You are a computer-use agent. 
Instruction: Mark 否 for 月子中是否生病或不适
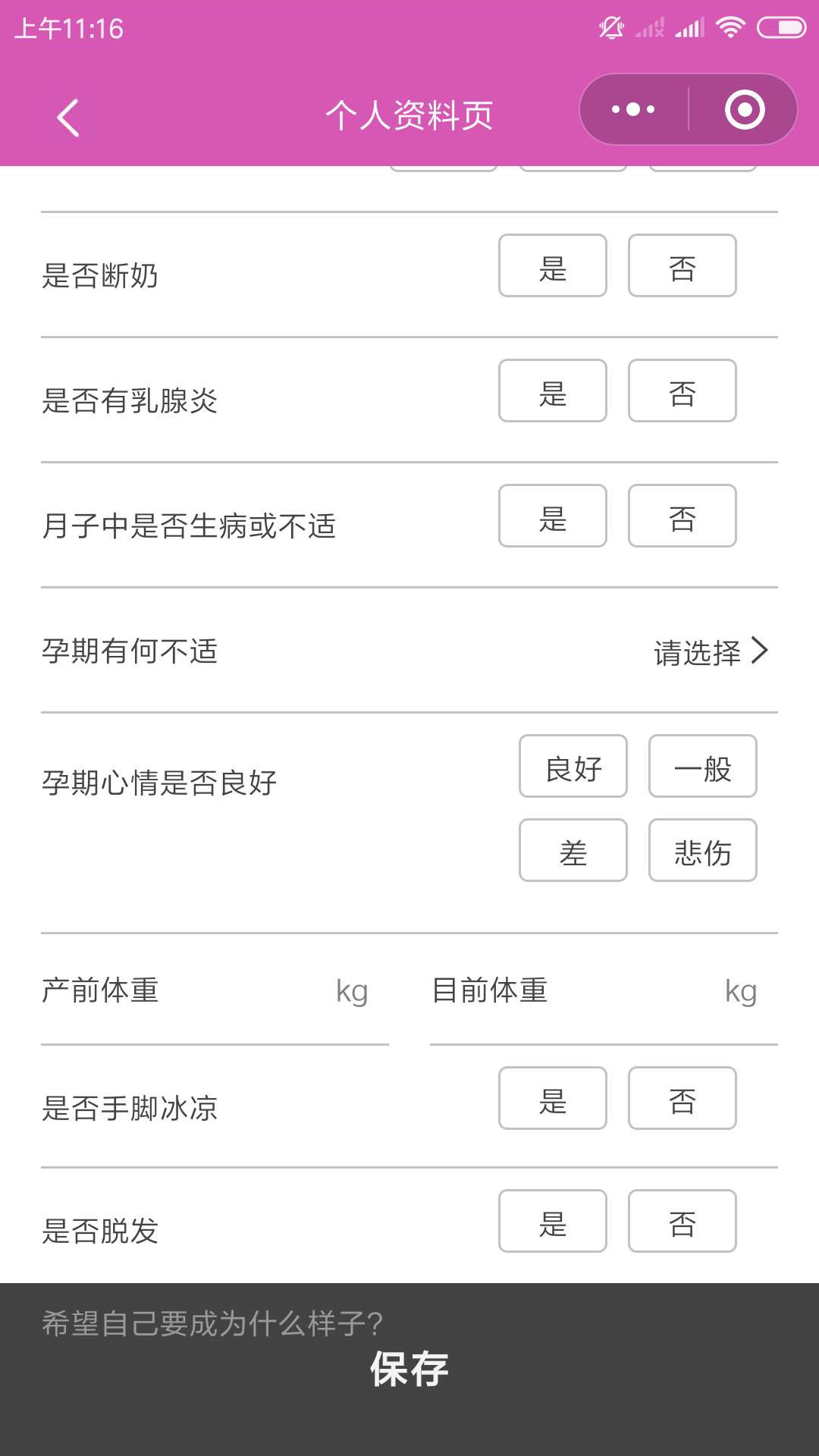click(x=682, y=516)
